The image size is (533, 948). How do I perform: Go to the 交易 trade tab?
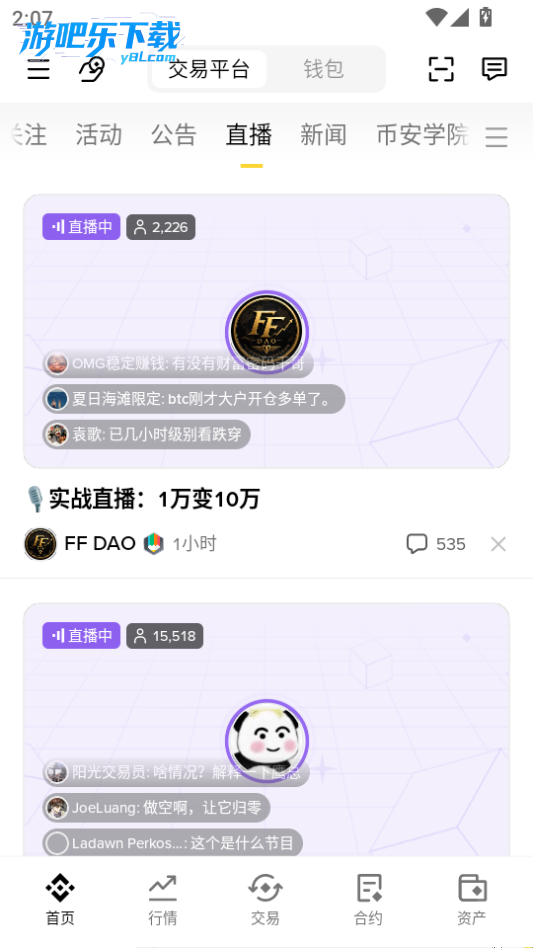point(265,899)
